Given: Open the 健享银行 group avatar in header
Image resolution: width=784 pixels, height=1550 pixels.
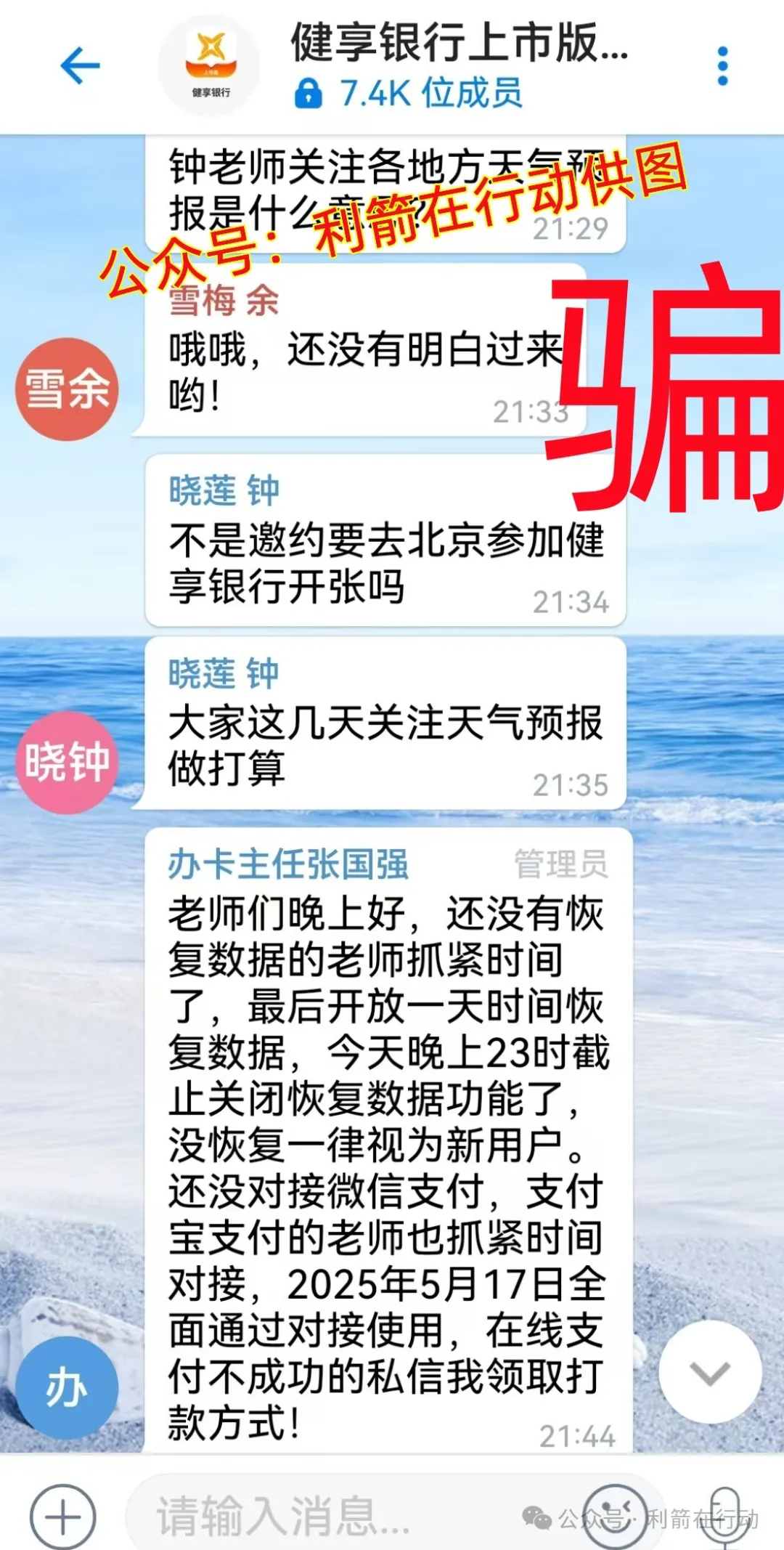Looking at the screenshot, I should [209, 65].
